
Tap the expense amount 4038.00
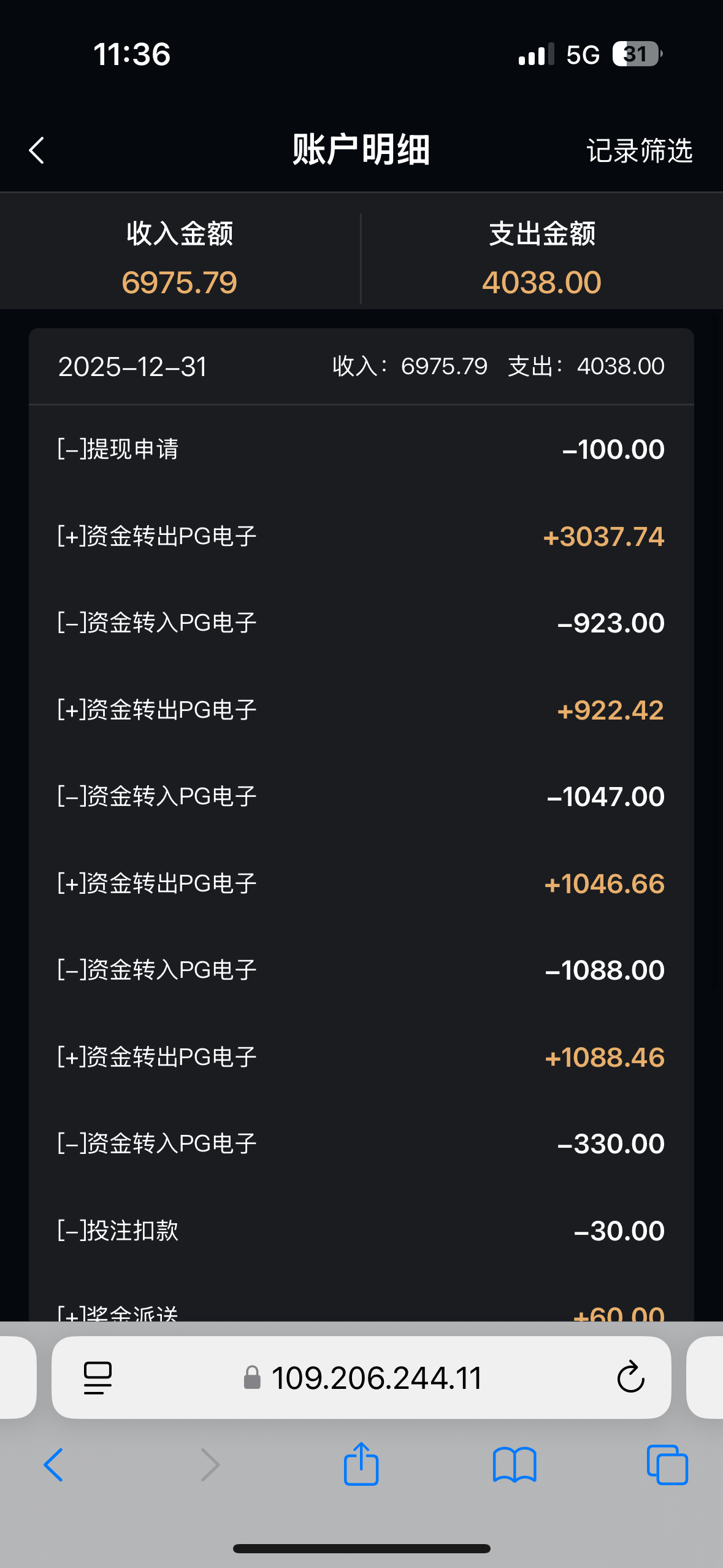pyautogui.click(x=541, y=282)
